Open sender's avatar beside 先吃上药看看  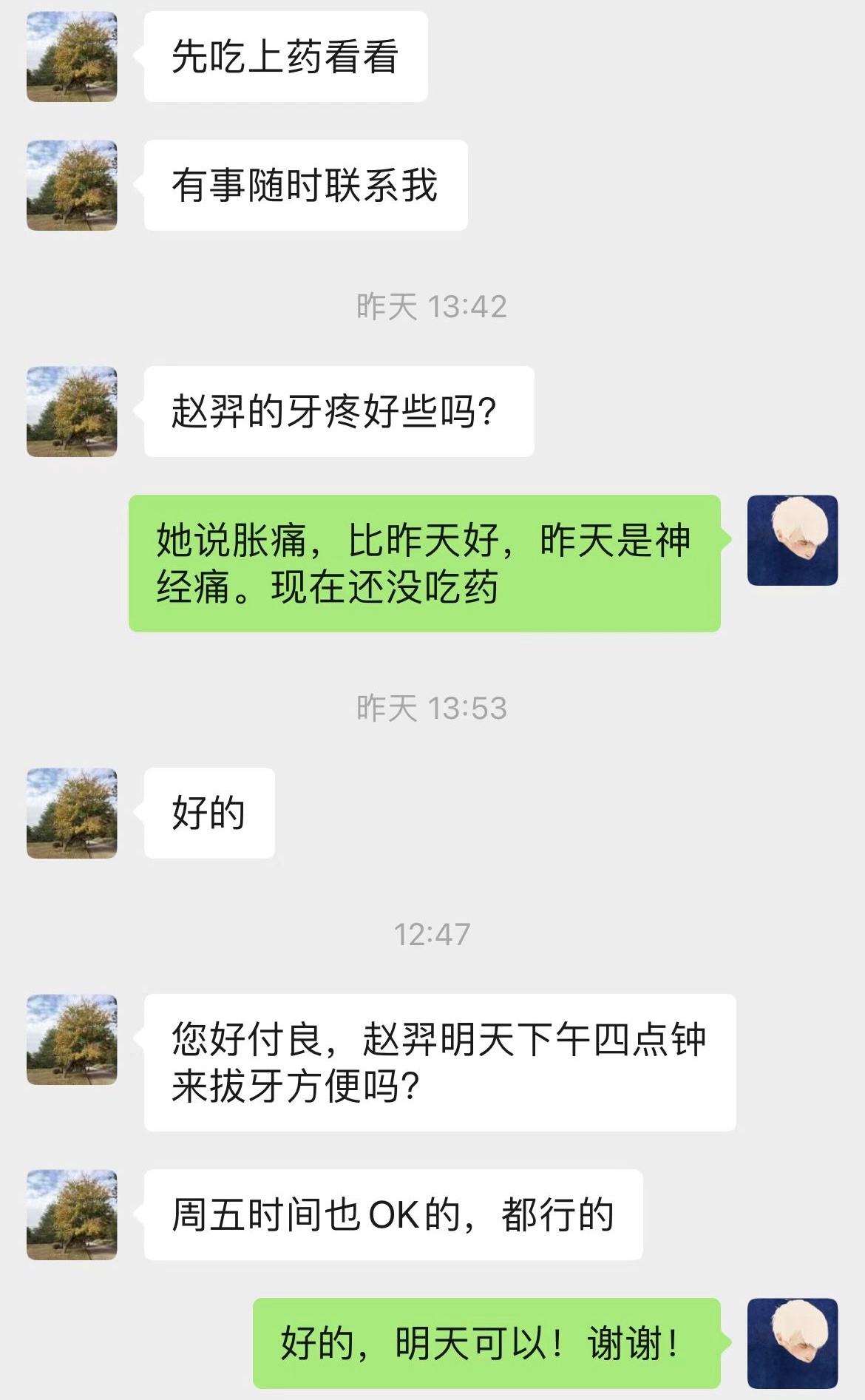[72, 57]
